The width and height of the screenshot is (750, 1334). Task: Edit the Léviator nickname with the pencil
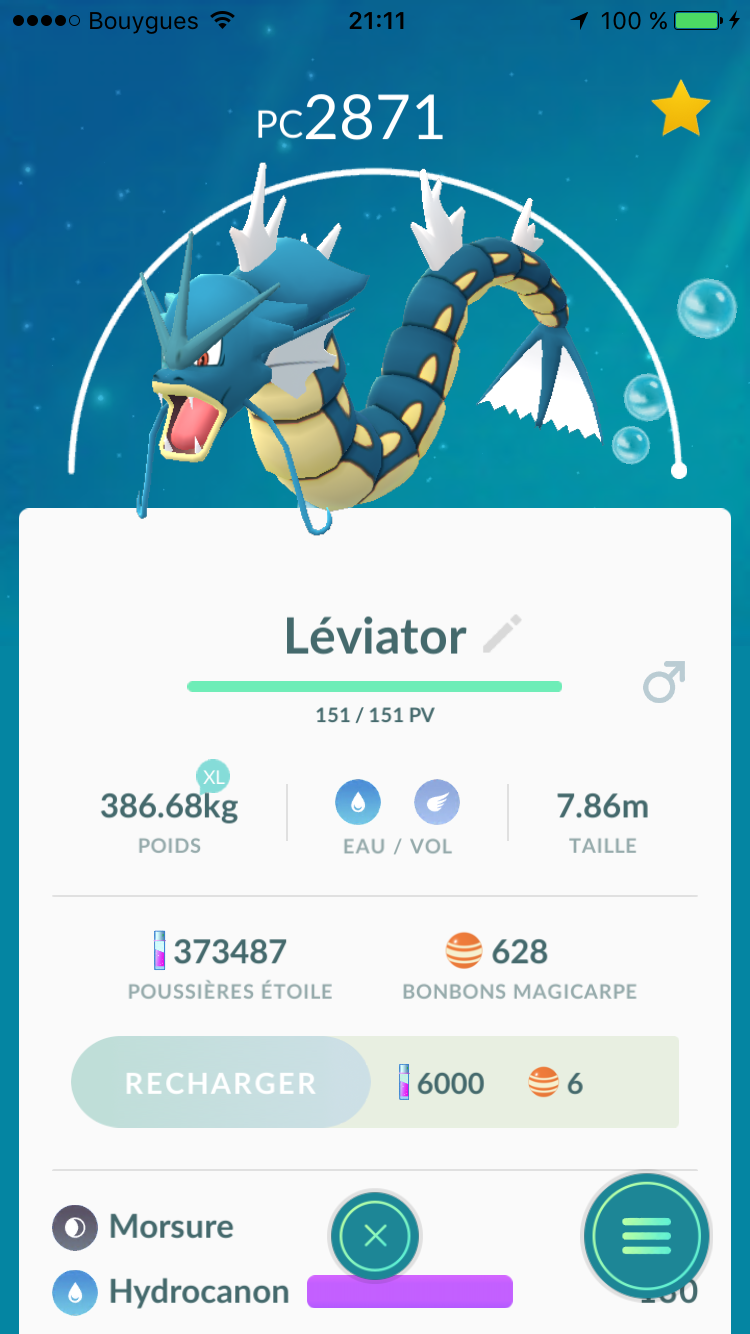502,635
